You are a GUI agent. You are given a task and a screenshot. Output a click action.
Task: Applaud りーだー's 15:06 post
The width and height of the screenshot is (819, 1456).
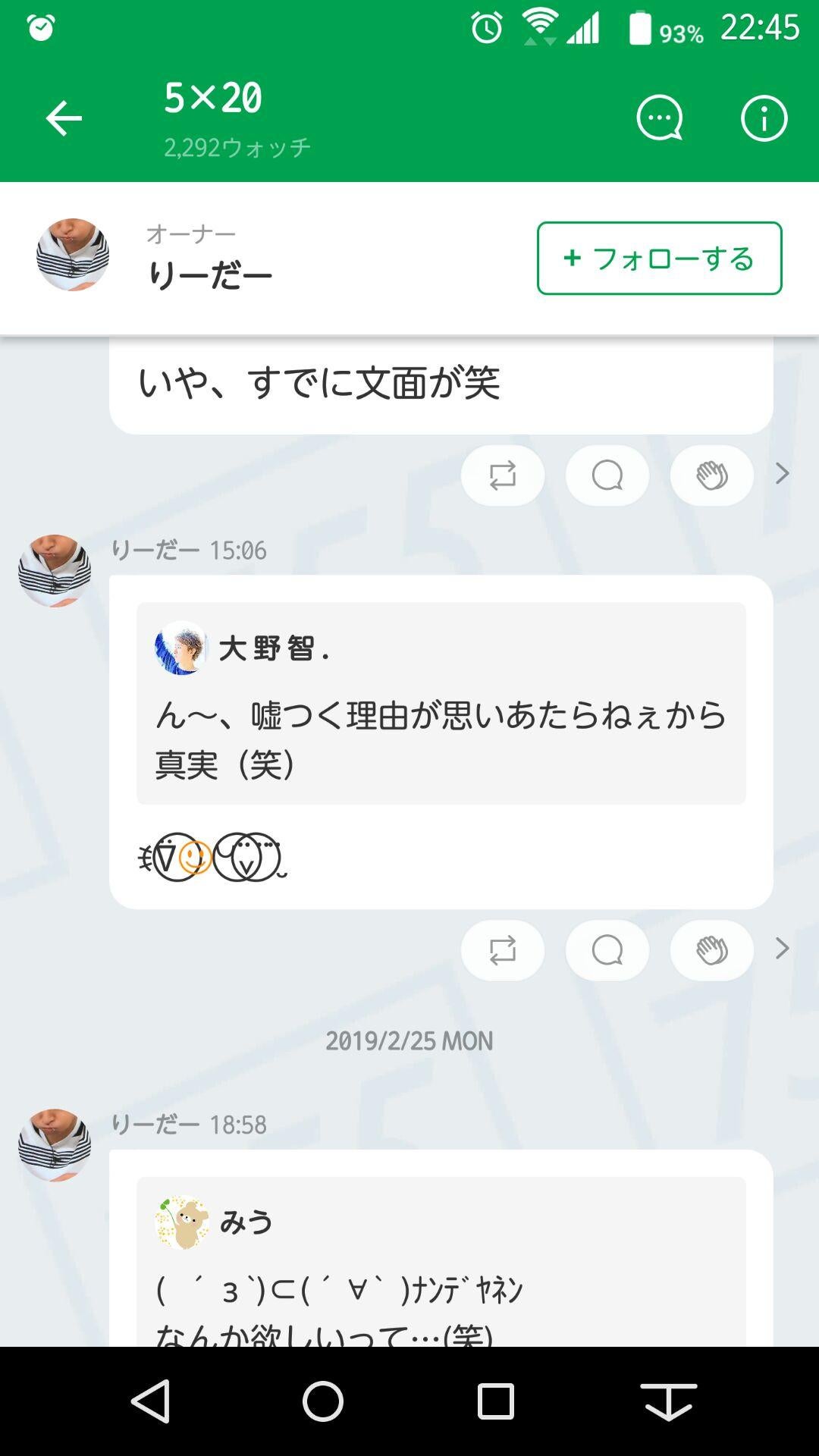coord(711,949)
